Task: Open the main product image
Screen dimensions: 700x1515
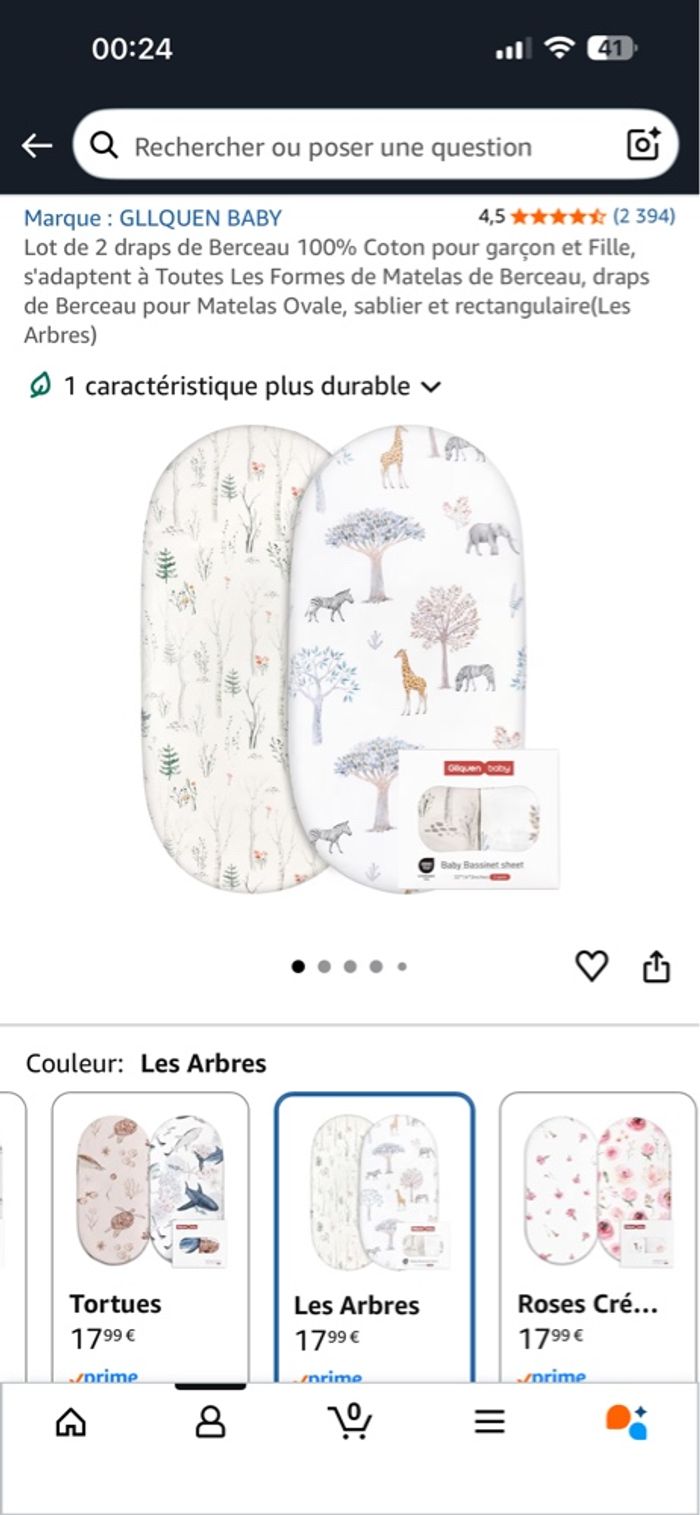Action: pyautogui.click(x=350, y=660)
